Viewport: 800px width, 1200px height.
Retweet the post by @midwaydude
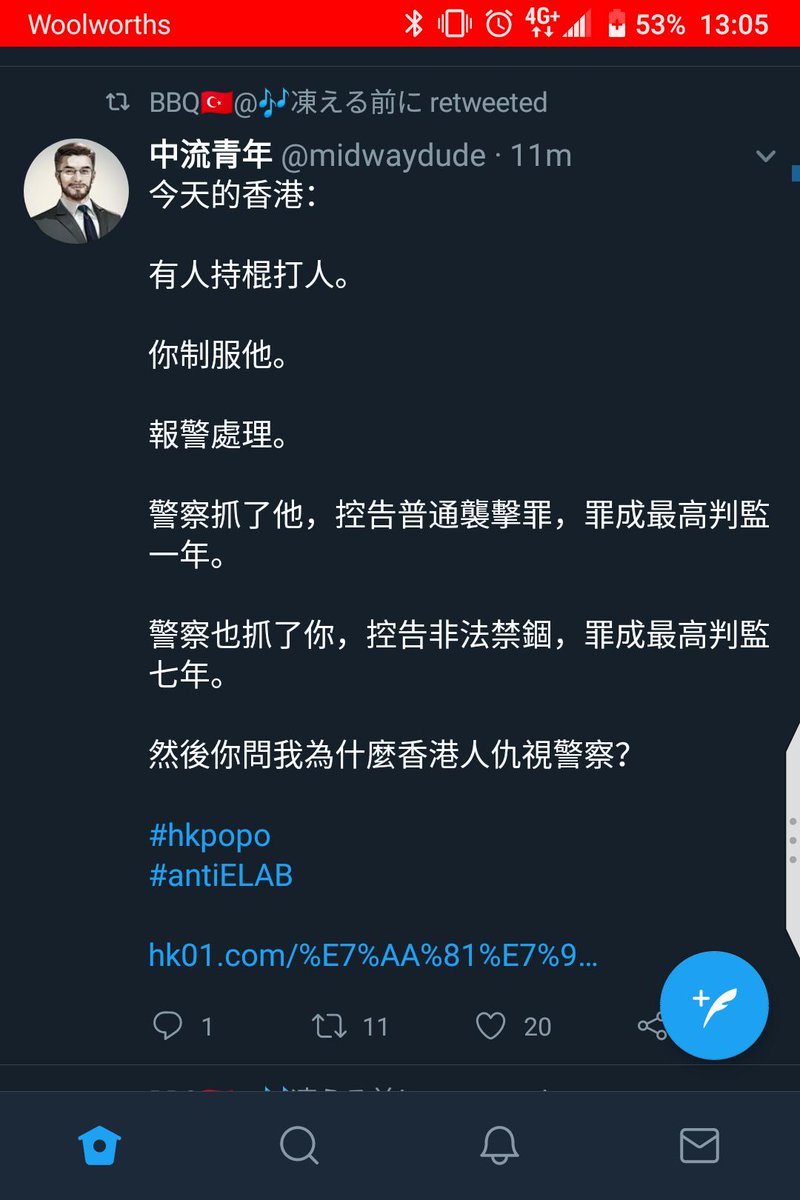[x=330, y=1025]
